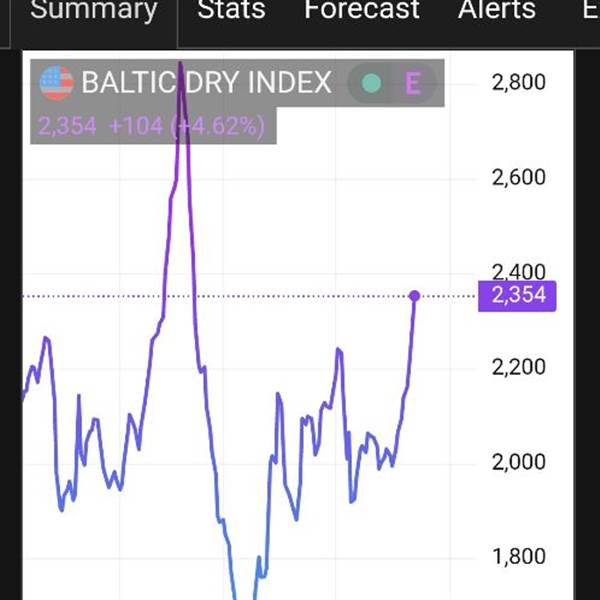Switch to the Summary tab
600x600 pixels.
(x=94, y=12)
